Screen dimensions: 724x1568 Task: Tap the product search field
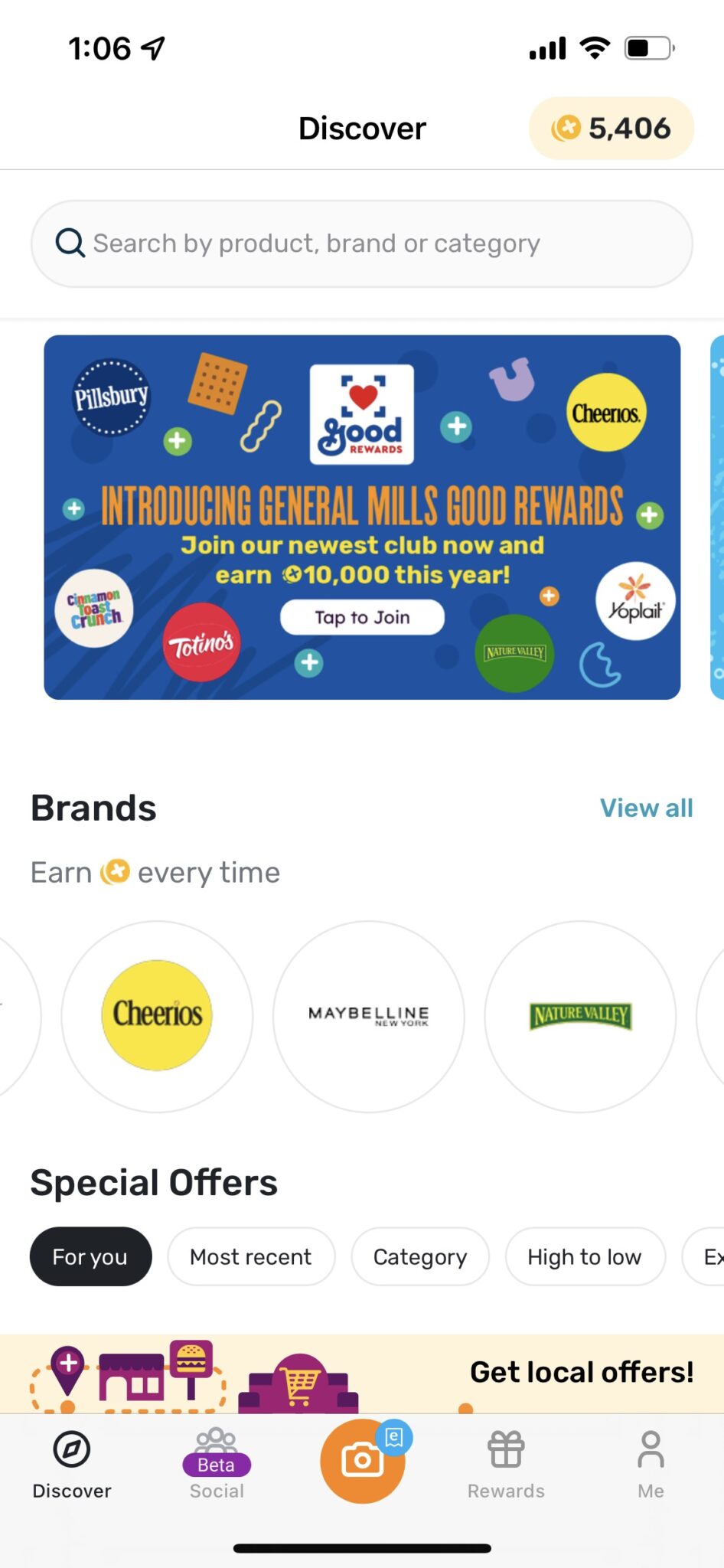[x=361, y=243]
